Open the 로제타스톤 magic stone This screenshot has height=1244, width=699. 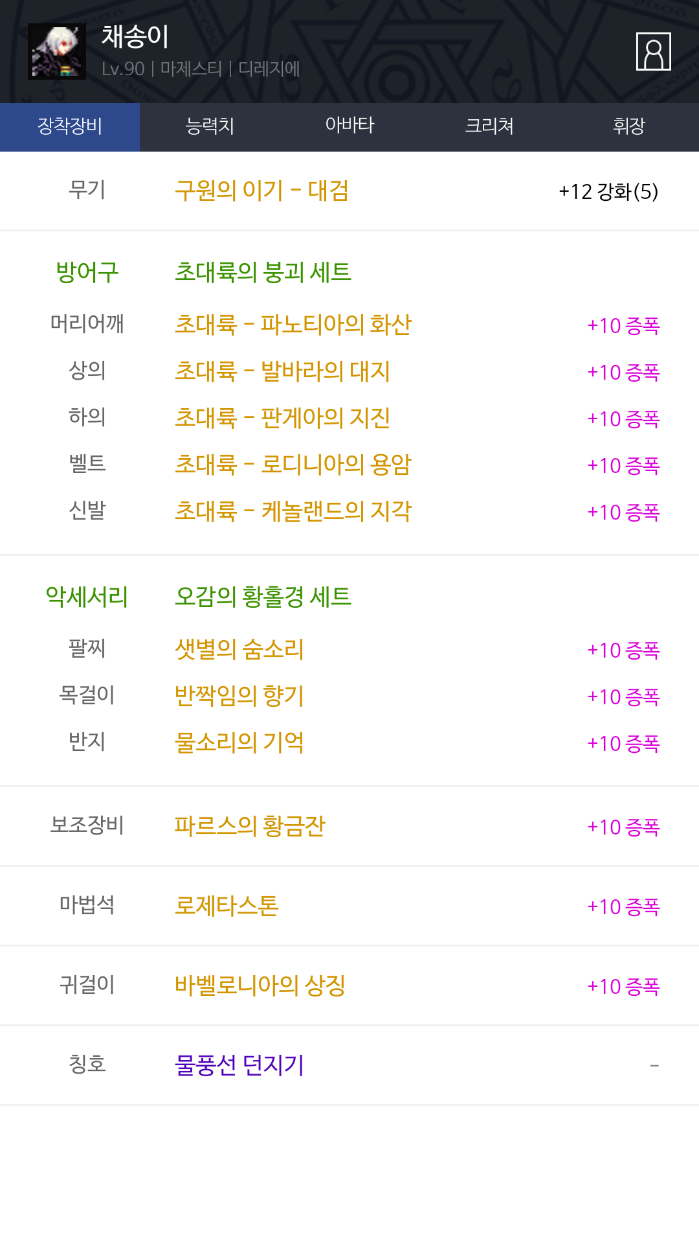[x=226, y=906]
